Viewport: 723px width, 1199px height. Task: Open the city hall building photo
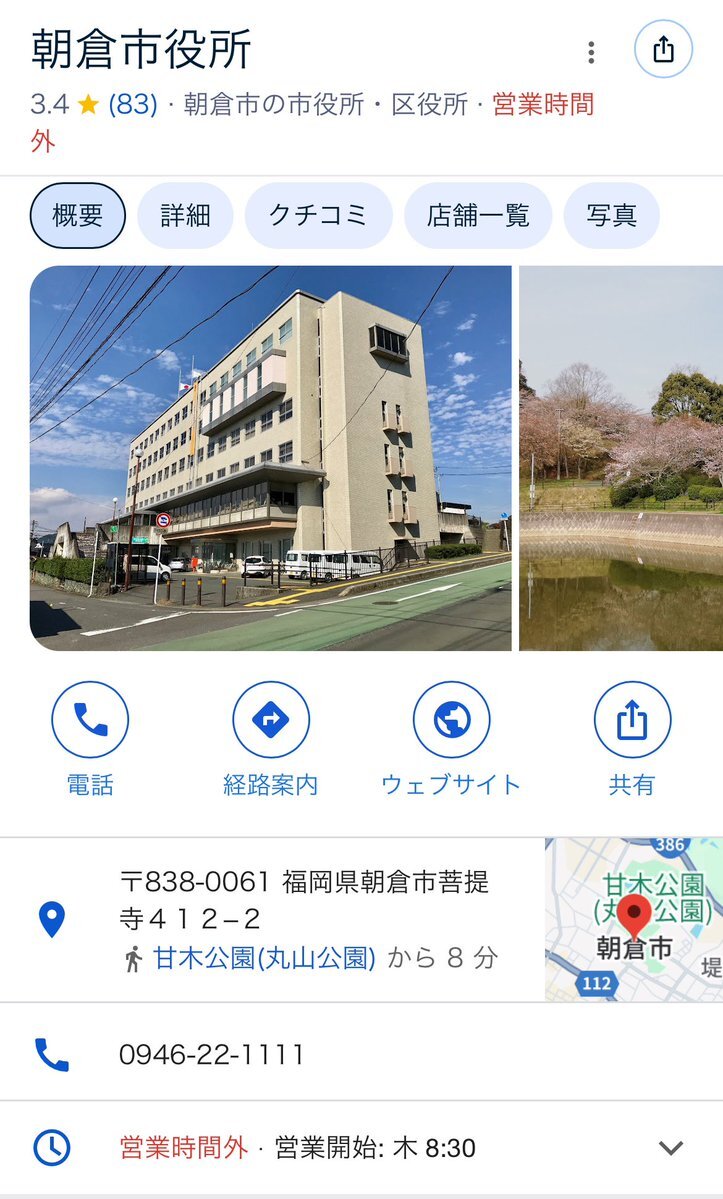270,458
